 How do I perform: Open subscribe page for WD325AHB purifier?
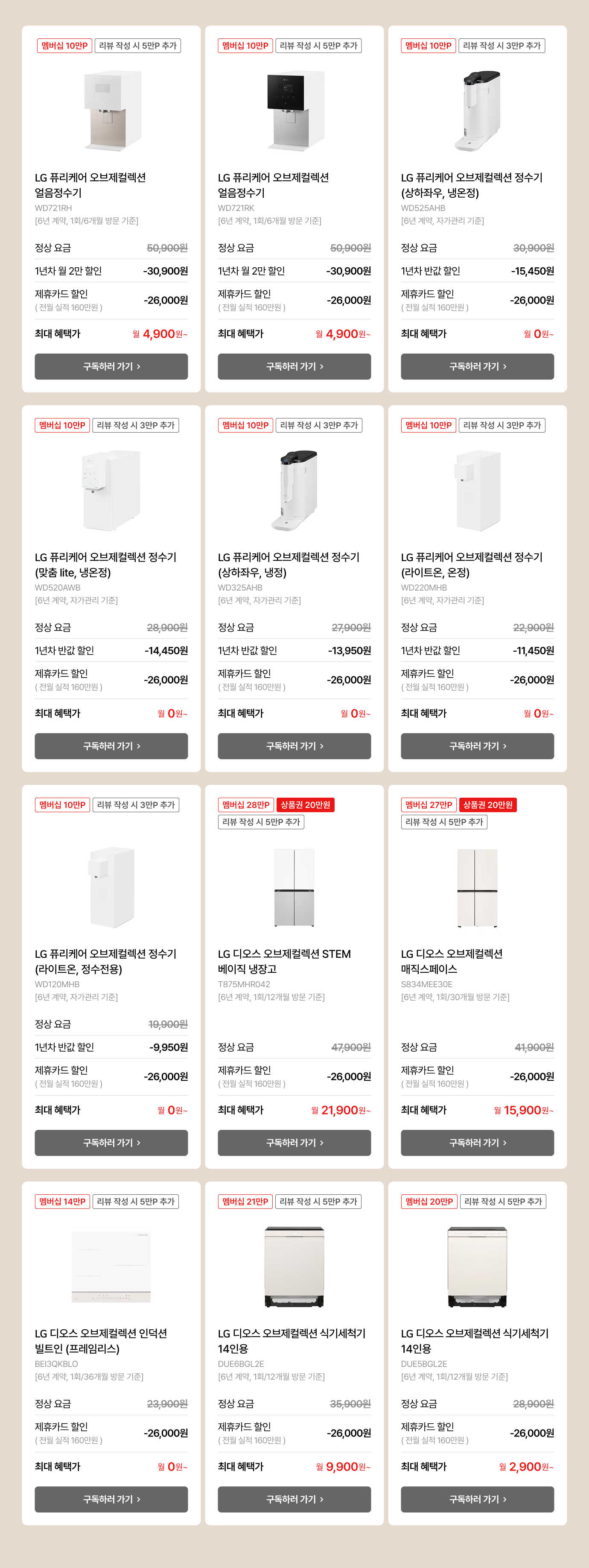294,746
